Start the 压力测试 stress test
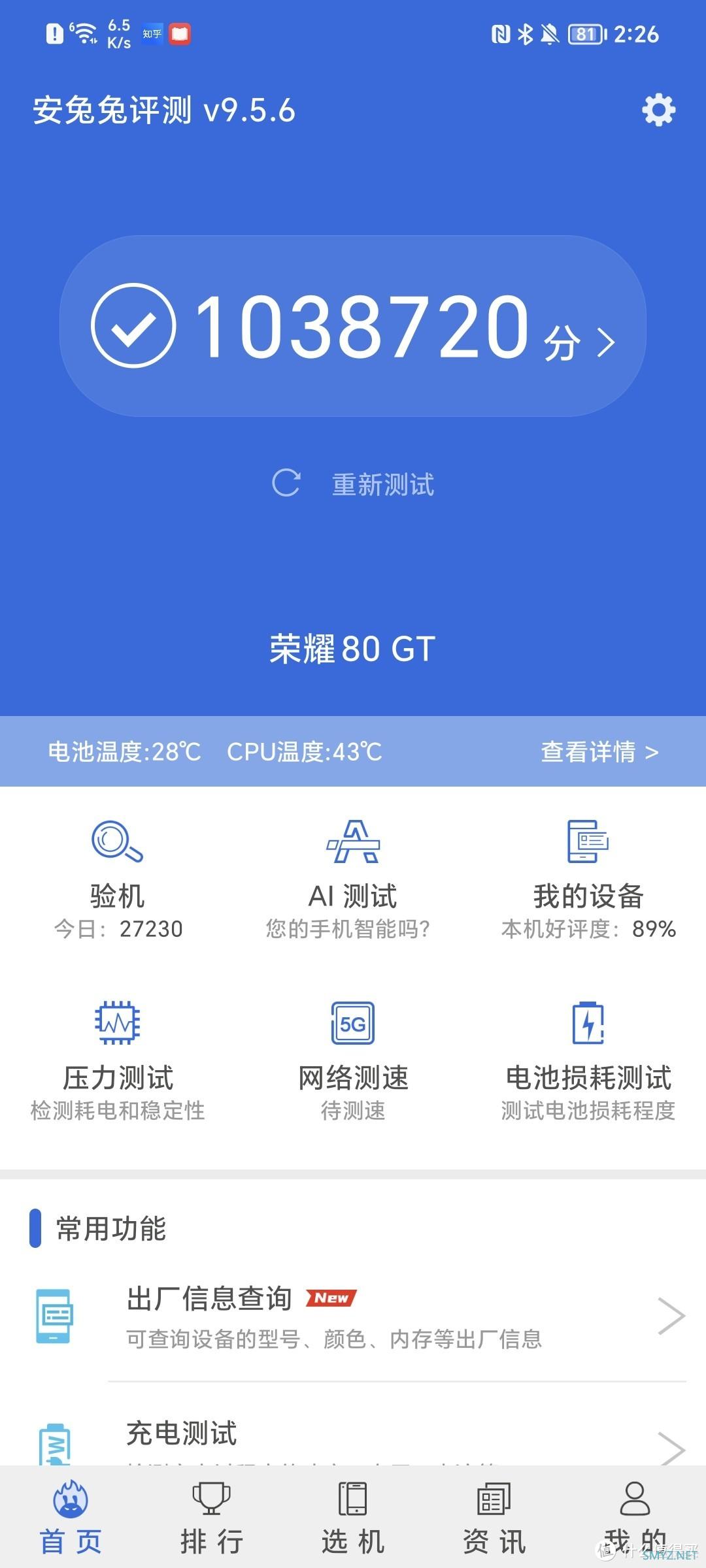This screenshot has height=1568, width=706. click(x=118, y=1060)
